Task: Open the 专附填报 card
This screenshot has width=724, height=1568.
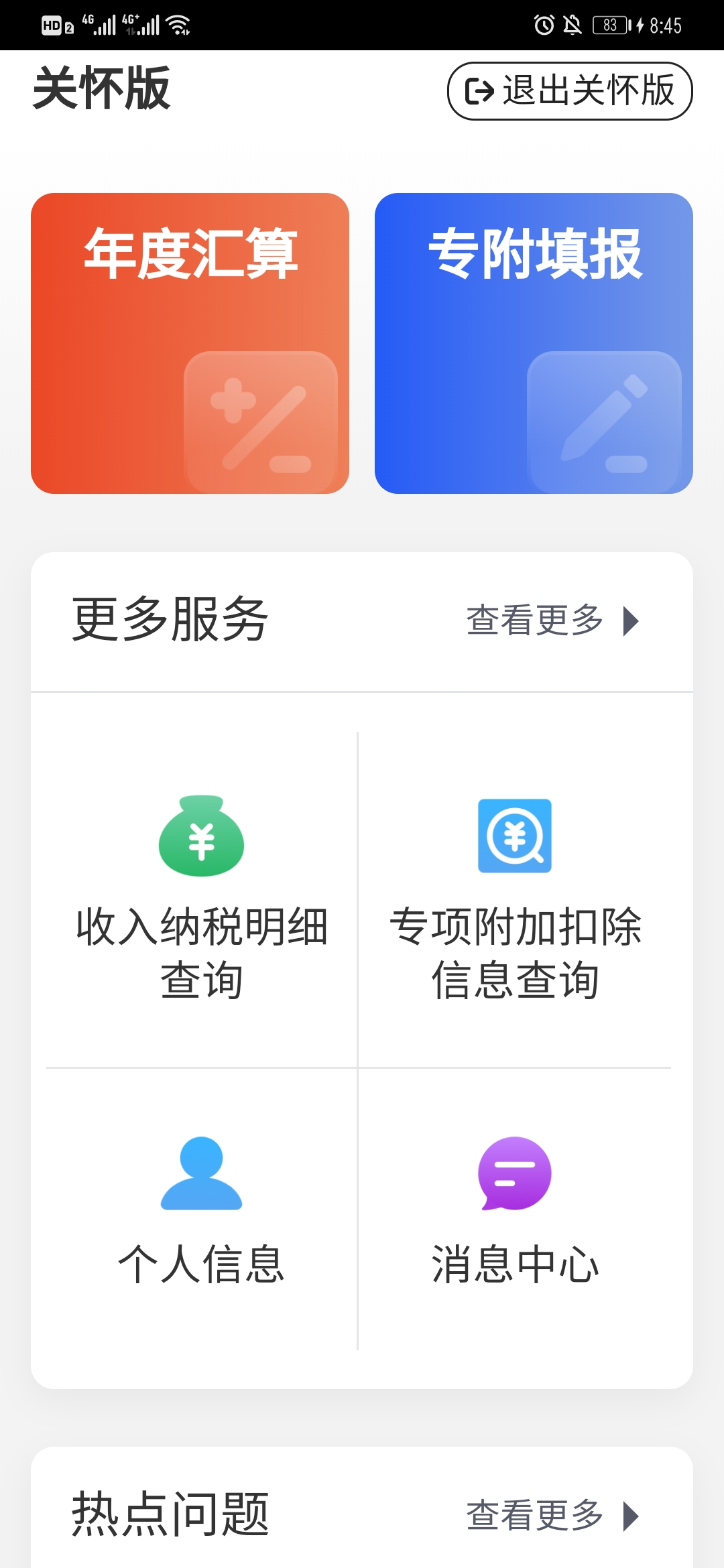Action: click(x=534, y=343)
